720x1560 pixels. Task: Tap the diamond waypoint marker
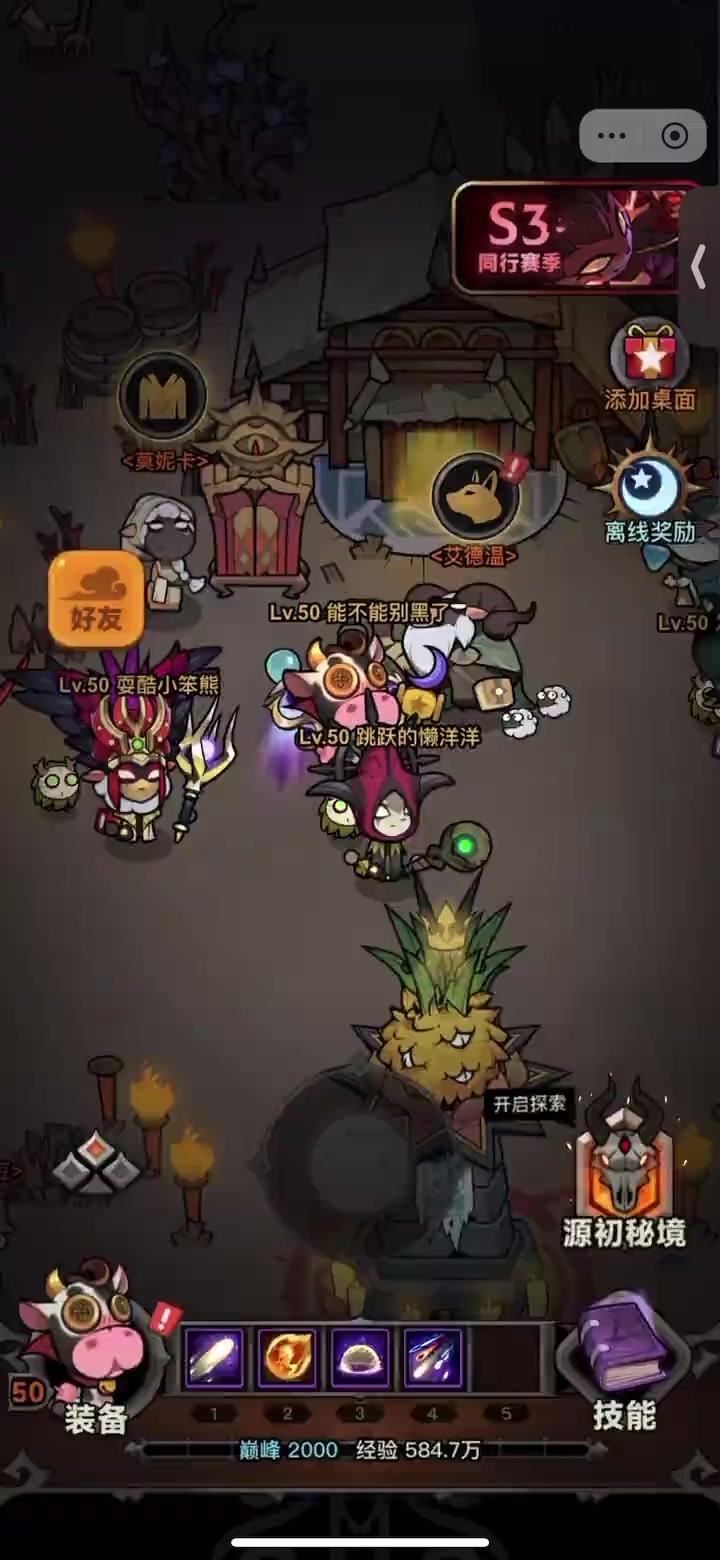(x=95, y=1163)
